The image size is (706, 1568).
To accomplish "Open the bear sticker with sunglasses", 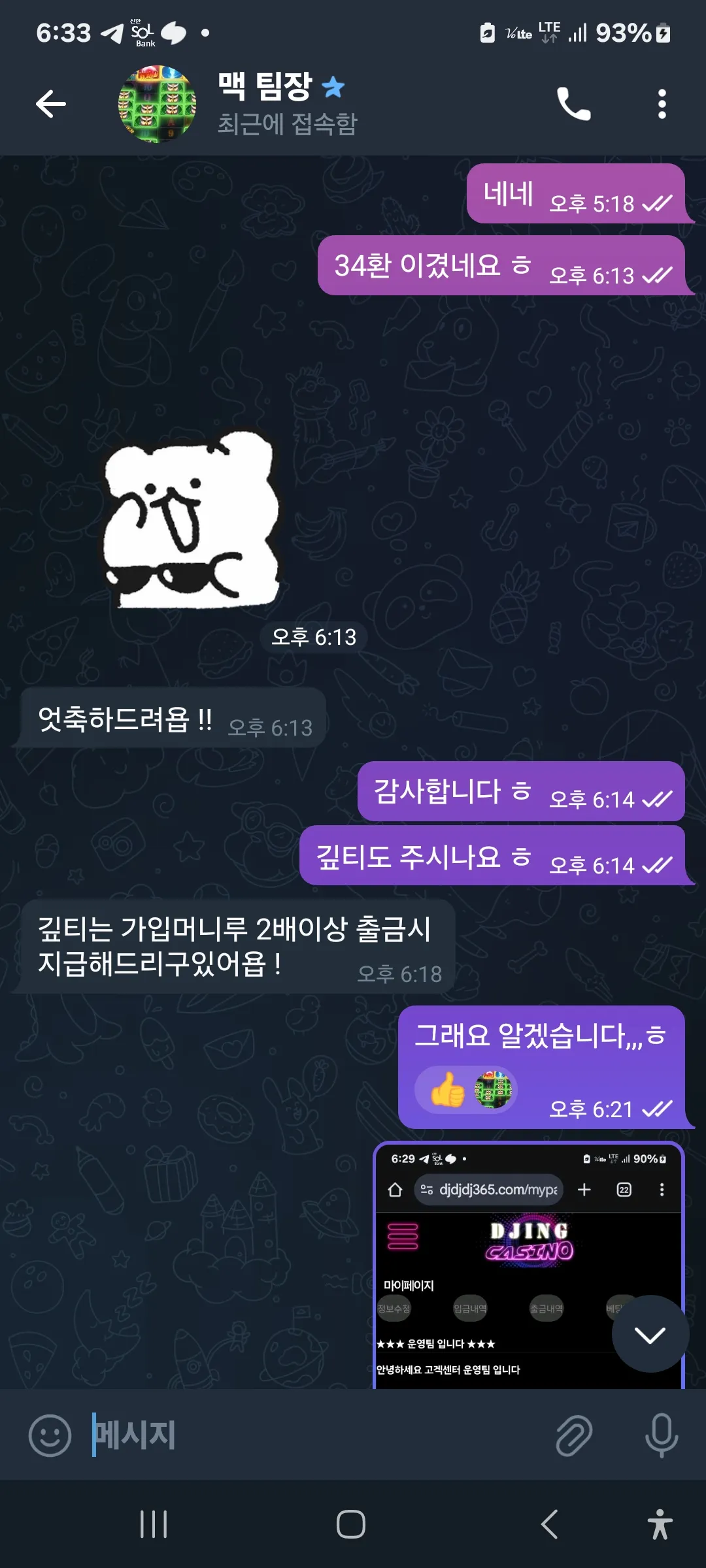I will [x=192, y=519].
